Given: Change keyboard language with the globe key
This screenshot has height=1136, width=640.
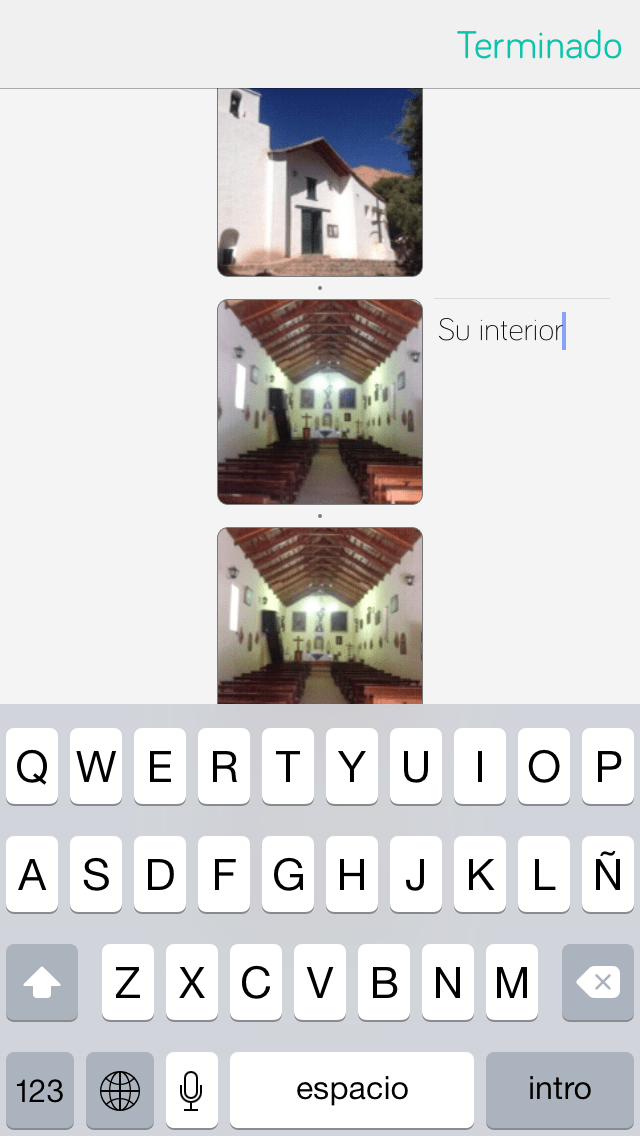Looking at the screenshot, I should (120, 1090).
